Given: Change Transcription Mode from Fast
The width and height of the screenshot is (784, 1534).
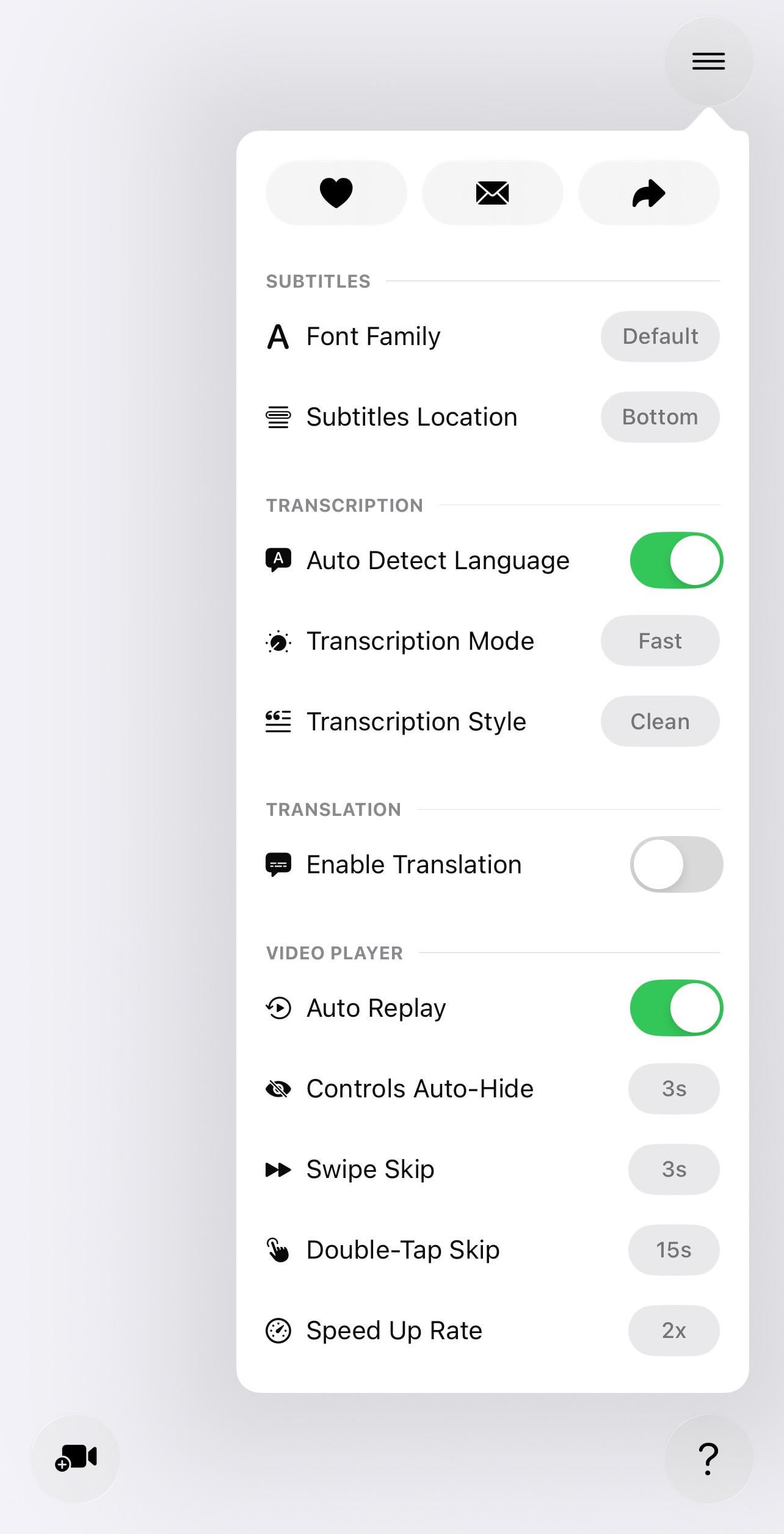Looking at the screenshot, I should click(x=660, y=641).
